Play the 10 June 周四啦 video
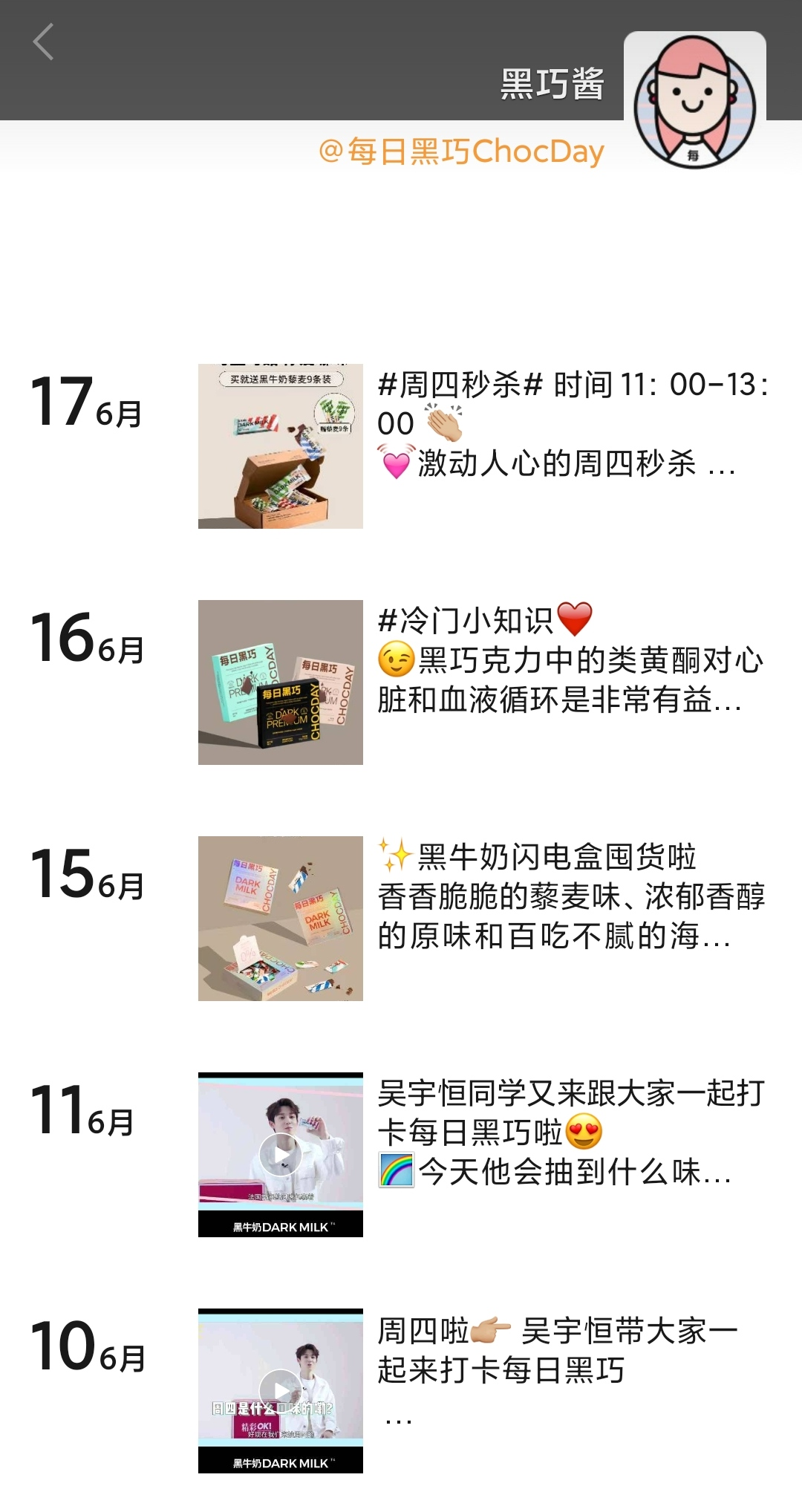The image size is (802, 1512). coord(281,1390)
